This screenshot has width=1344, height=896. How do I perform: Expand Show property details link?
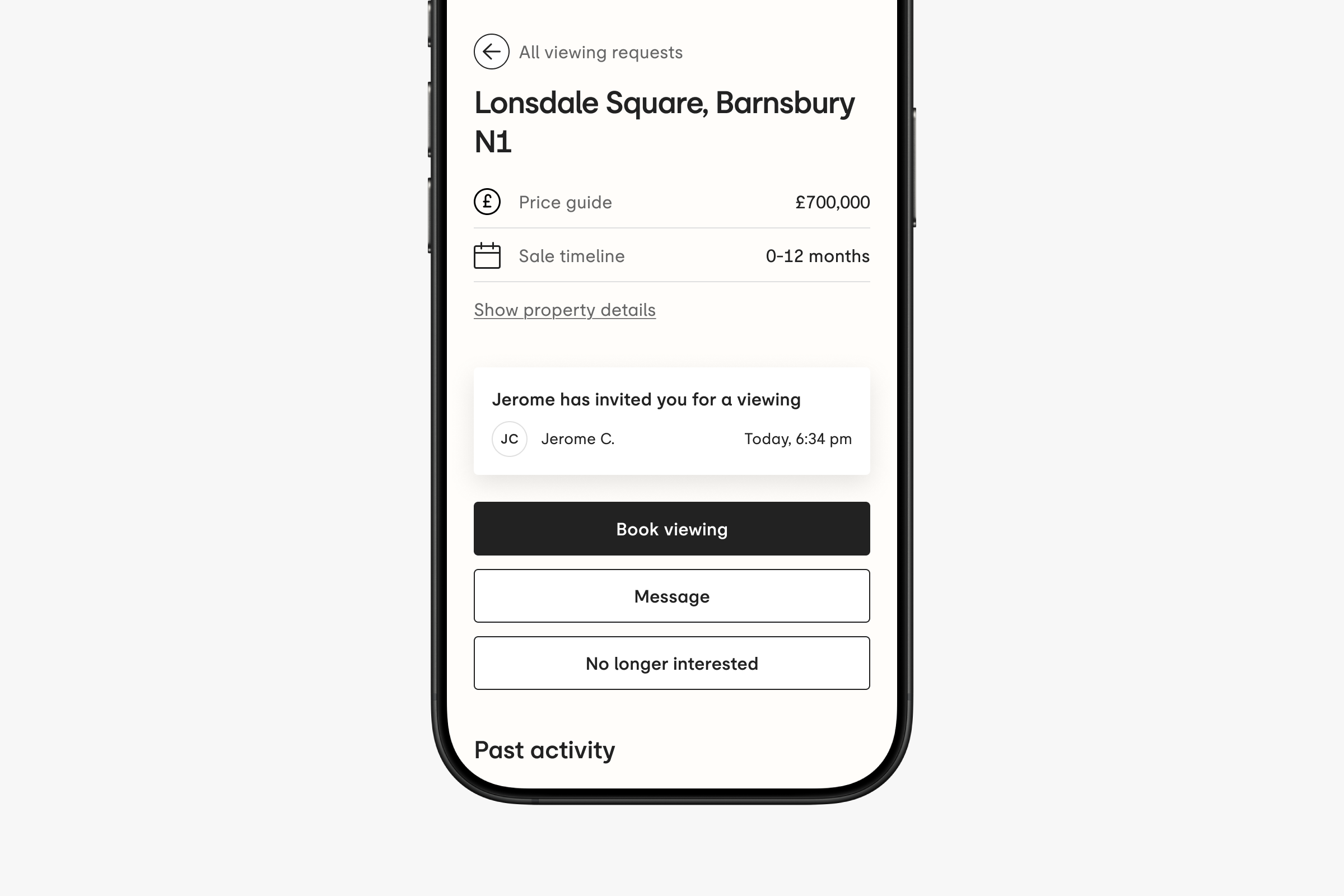tap(564, 310)
